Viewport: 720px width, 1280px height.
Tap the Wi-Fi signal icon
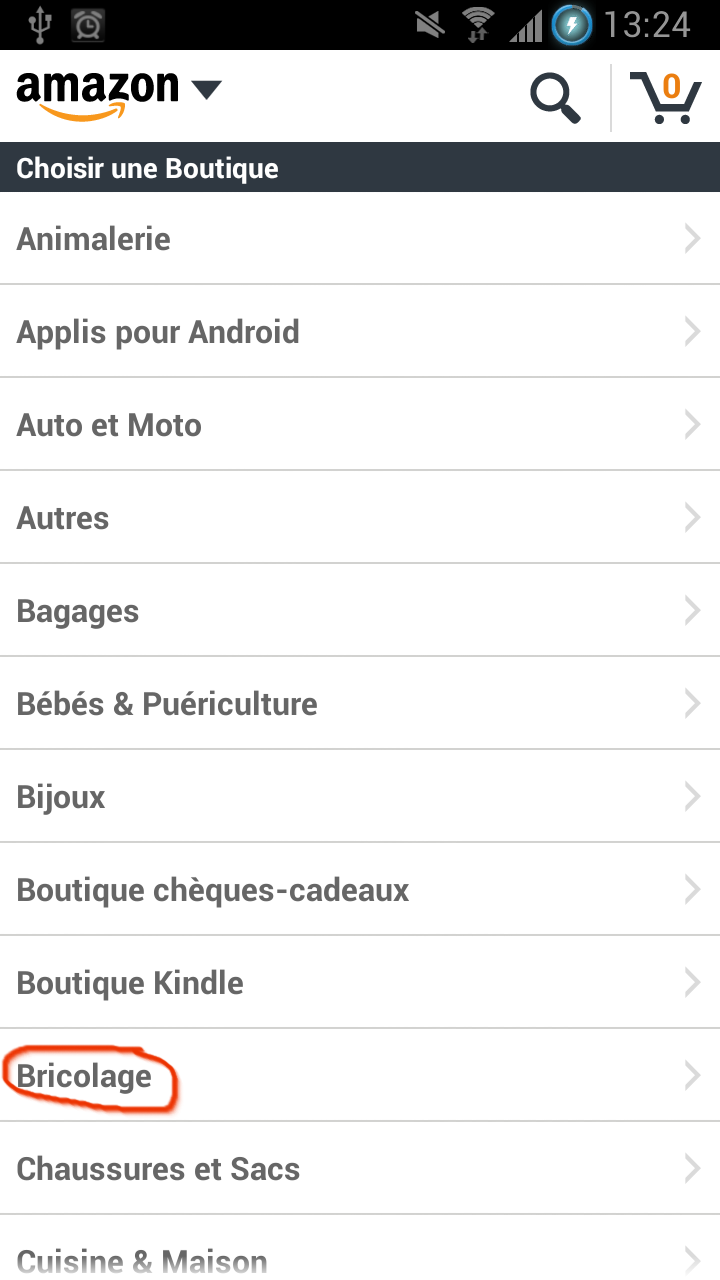click(477, 24)
